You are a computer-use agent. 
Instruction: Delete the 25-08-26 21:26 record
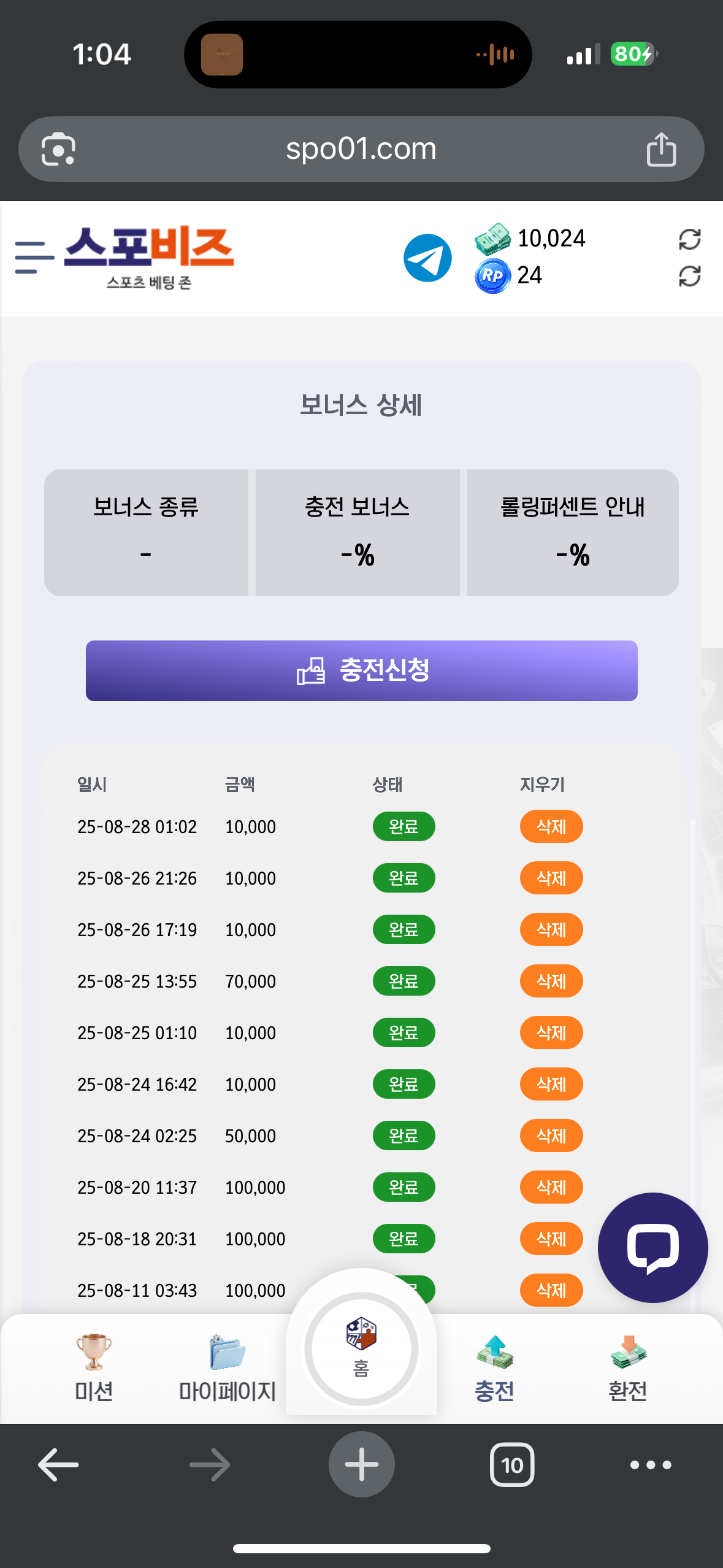(x=551, y=878)
